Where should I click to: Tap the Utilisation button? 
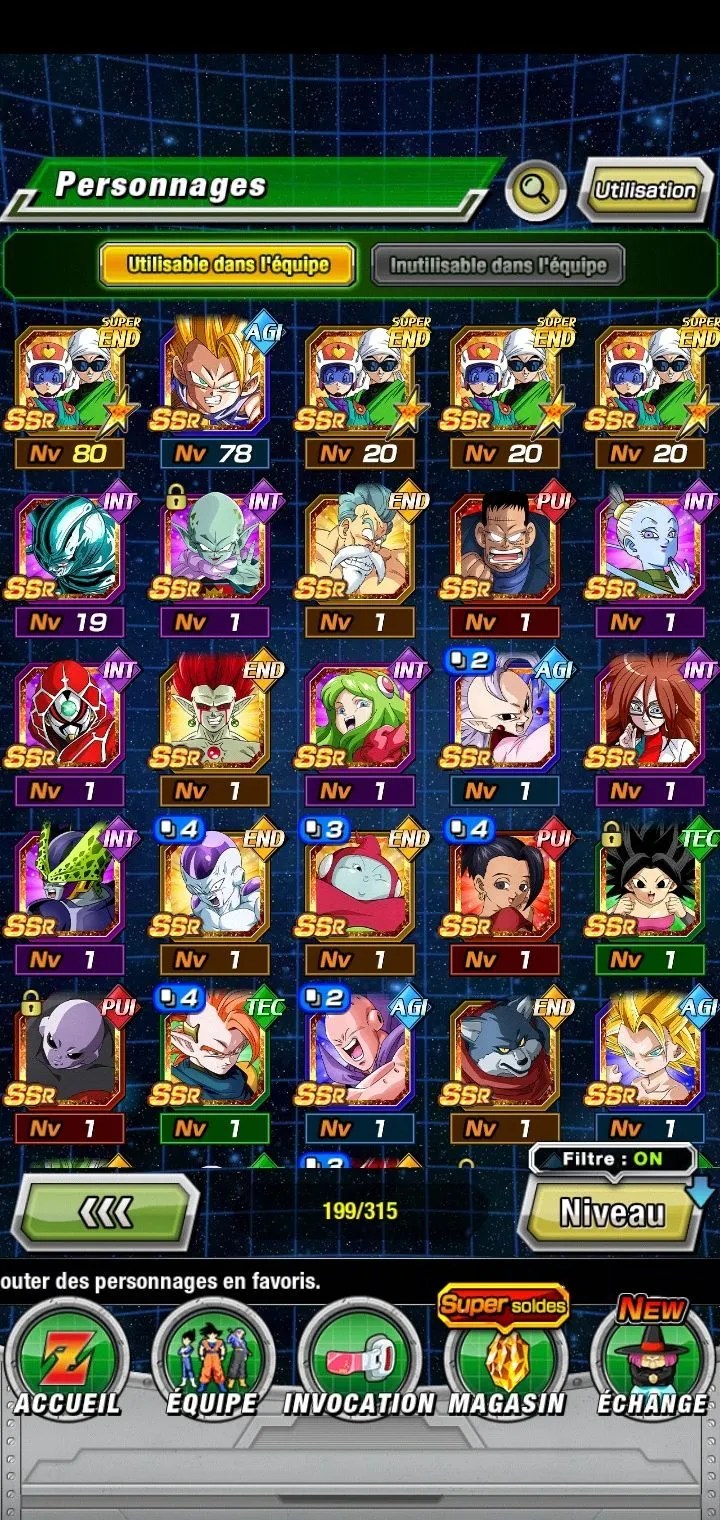[x=645, y=190]
